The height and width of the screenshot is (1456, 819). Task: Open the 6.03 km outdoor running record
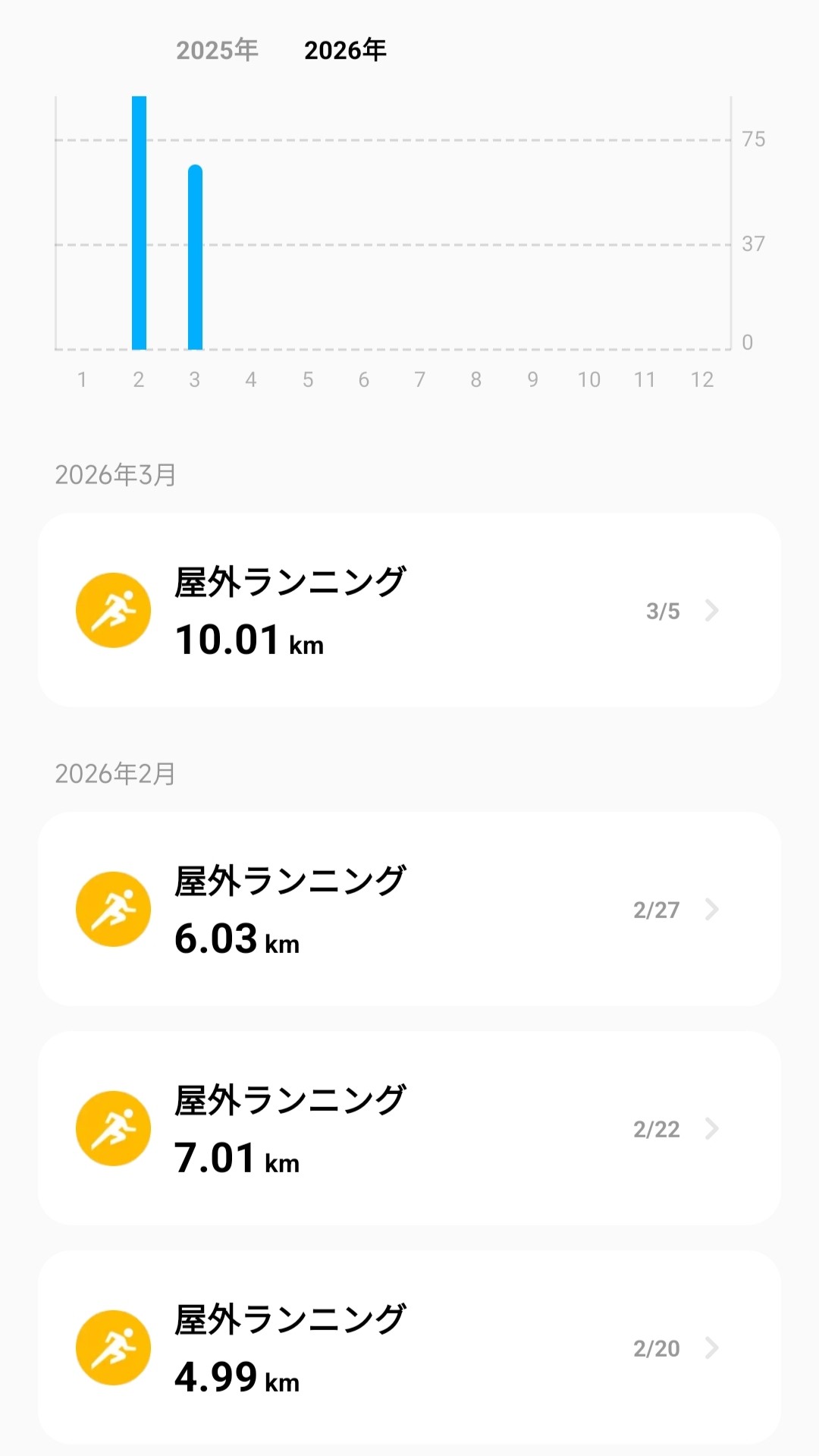[x=409, y=908]
